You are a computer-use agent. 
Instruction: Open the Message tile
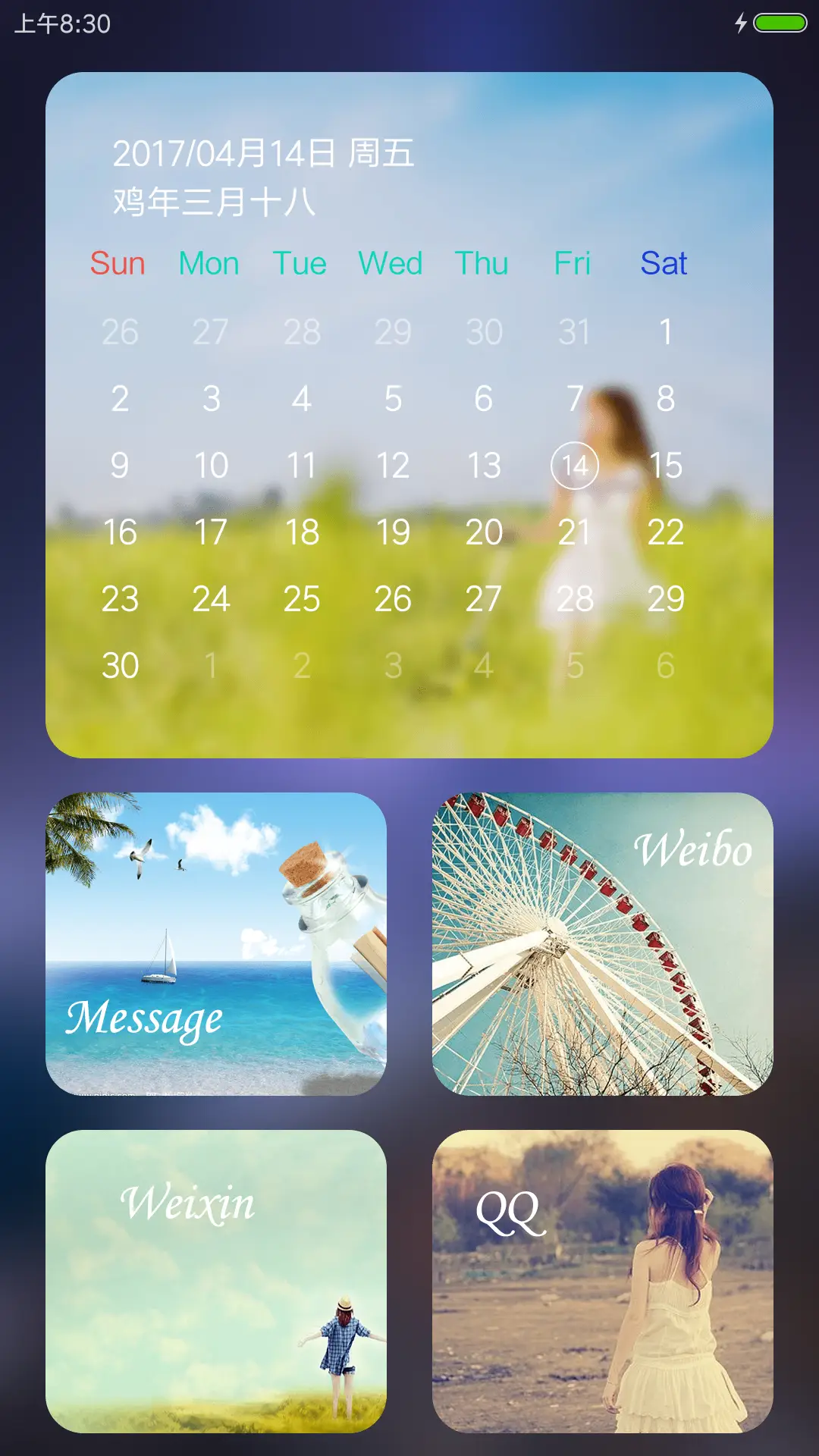click(x=216, y=944)
